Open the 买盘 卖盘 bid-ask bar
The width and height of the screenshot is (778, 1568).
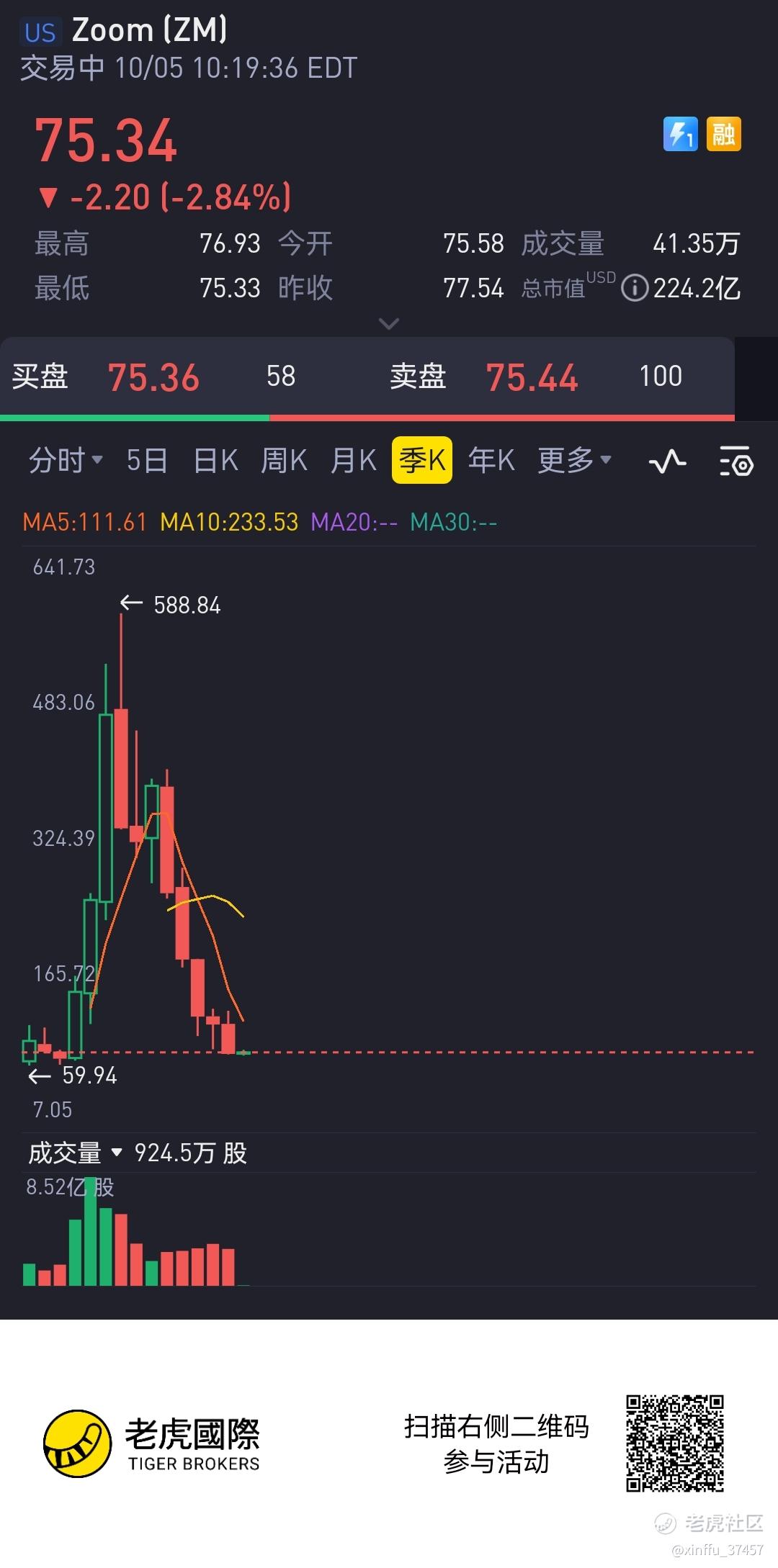pos(367,377)
